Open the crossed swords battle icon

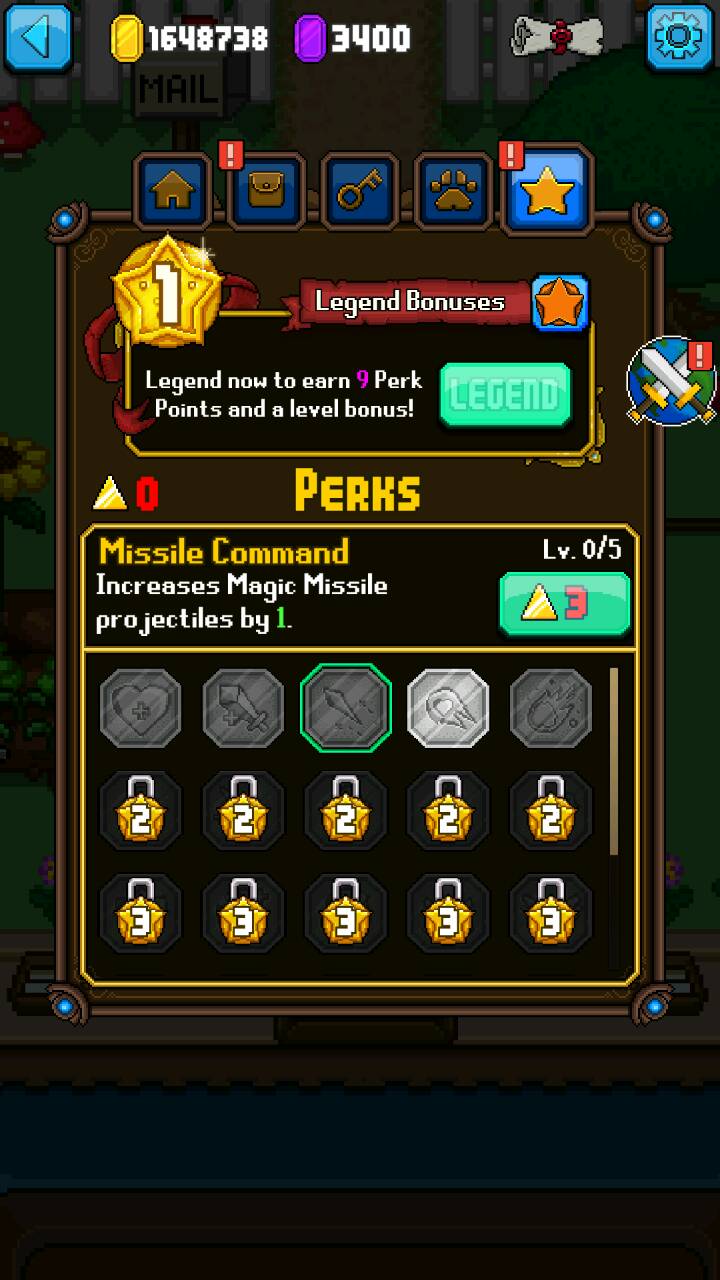[x=672, y=381]
